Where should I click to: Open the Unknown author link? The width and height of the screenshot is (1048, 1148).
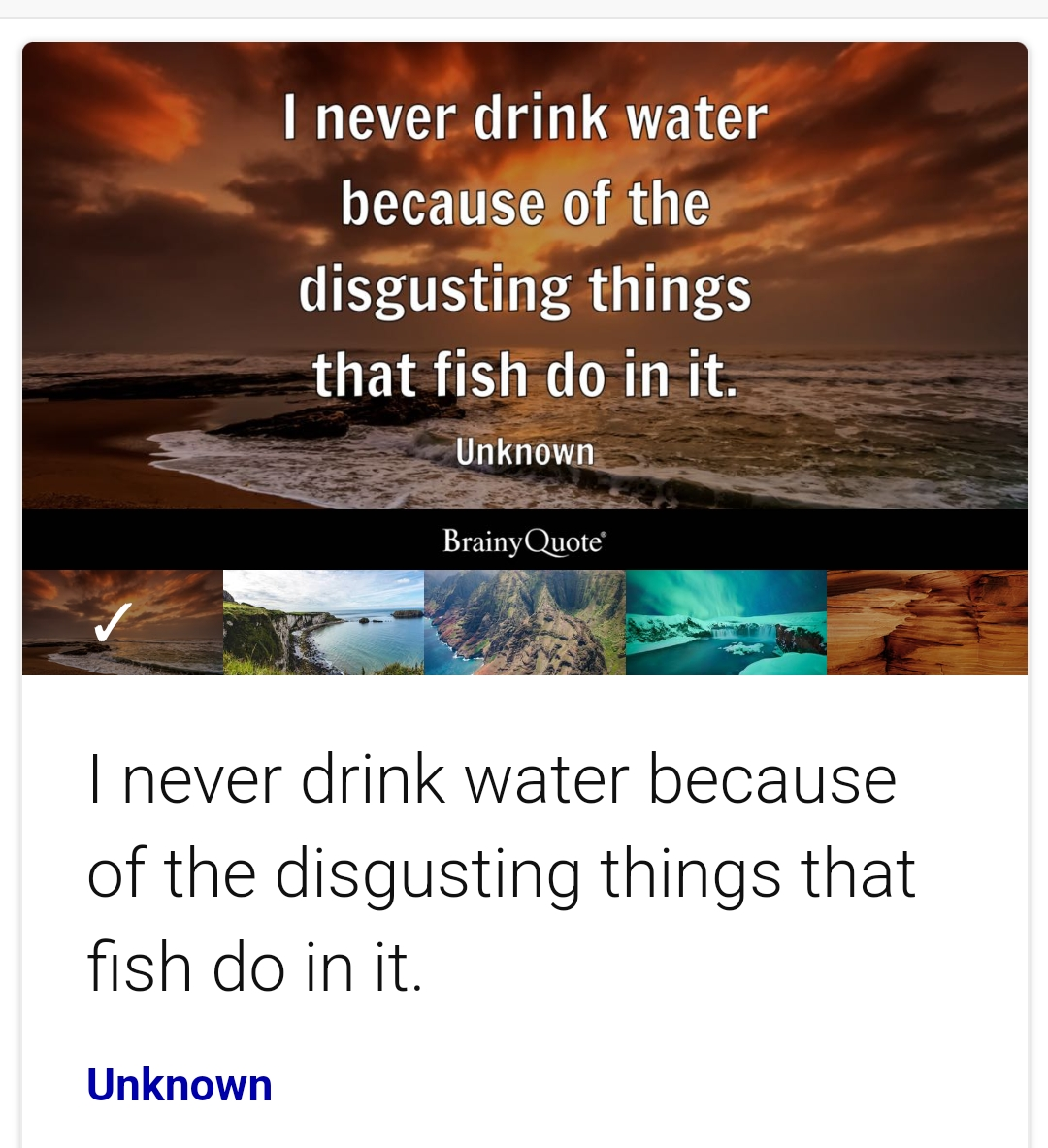tap(180, 1085)
